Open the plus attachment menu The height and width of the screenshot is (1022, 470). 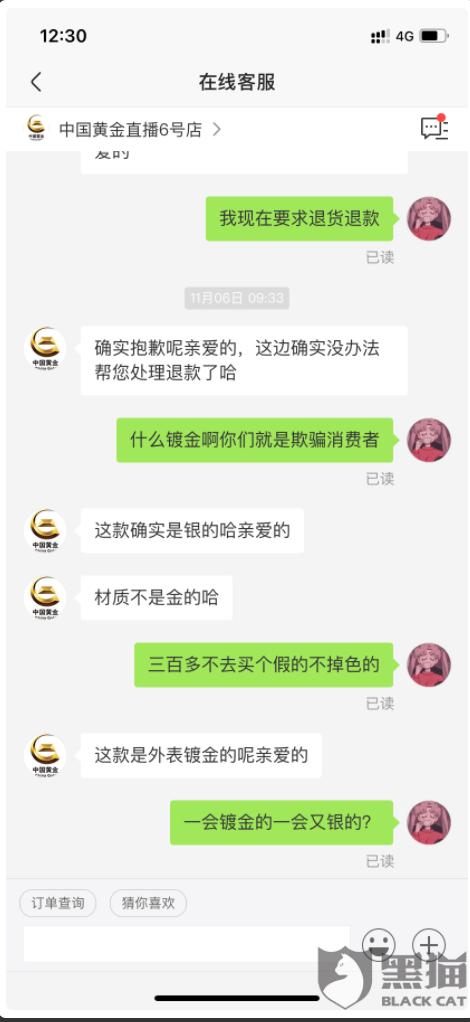coord(429,944)
